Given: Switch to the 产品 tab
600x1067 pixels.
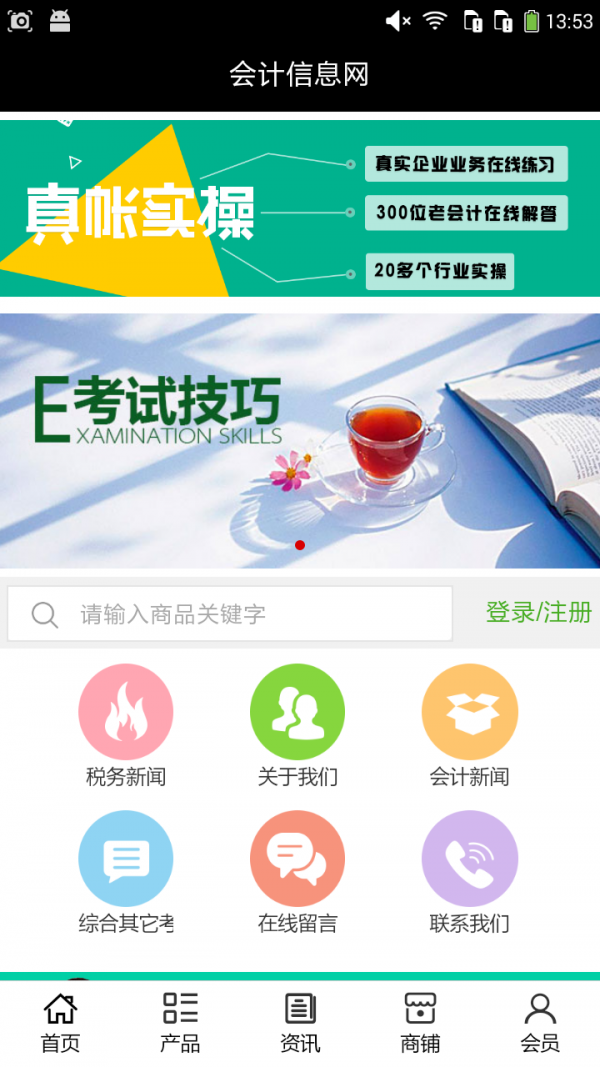Looking at the screenshot, I should [x=180, y=1023].
